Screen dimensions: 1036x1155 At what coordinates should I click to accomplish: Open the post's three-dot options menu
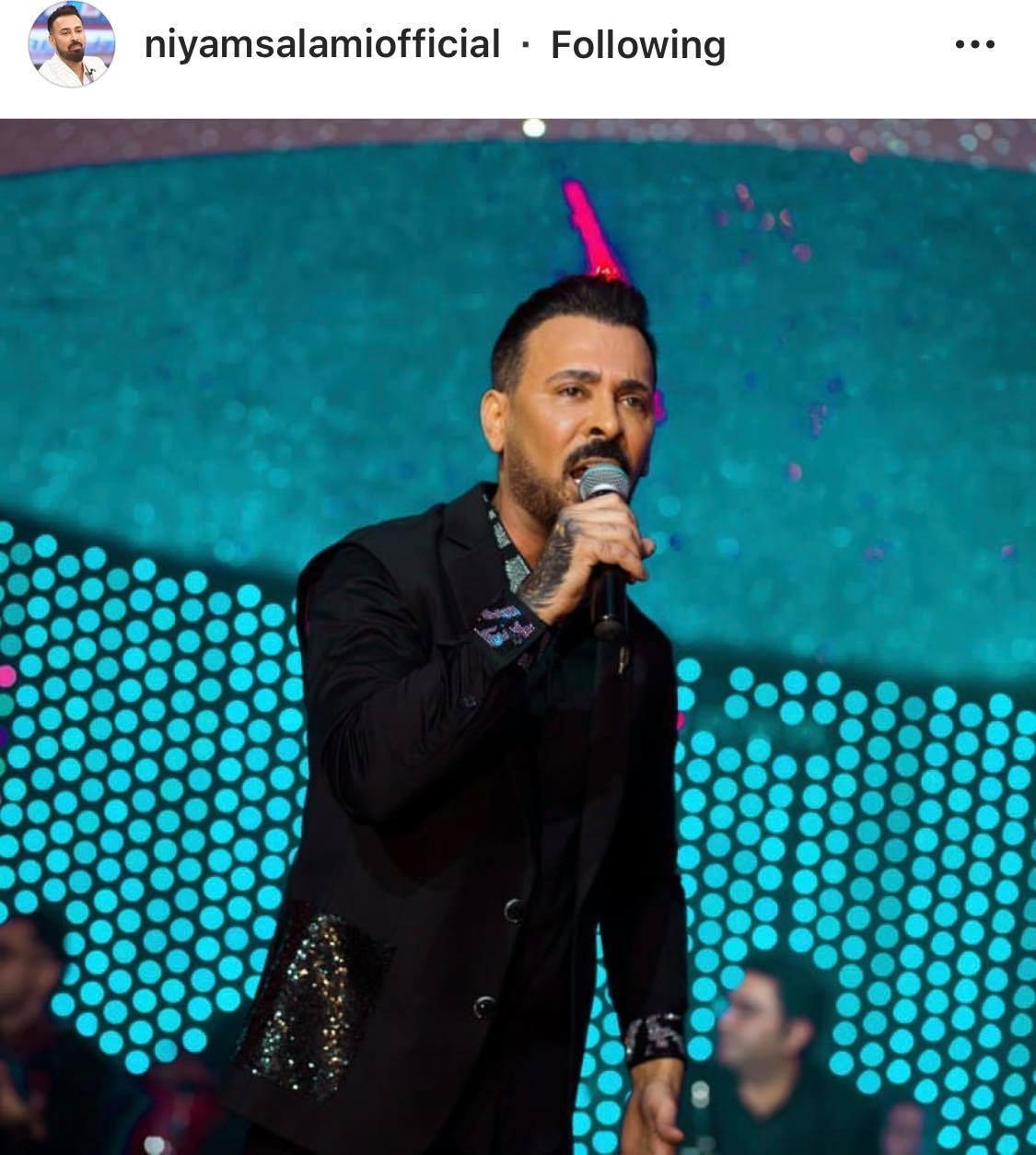point(974,44)
